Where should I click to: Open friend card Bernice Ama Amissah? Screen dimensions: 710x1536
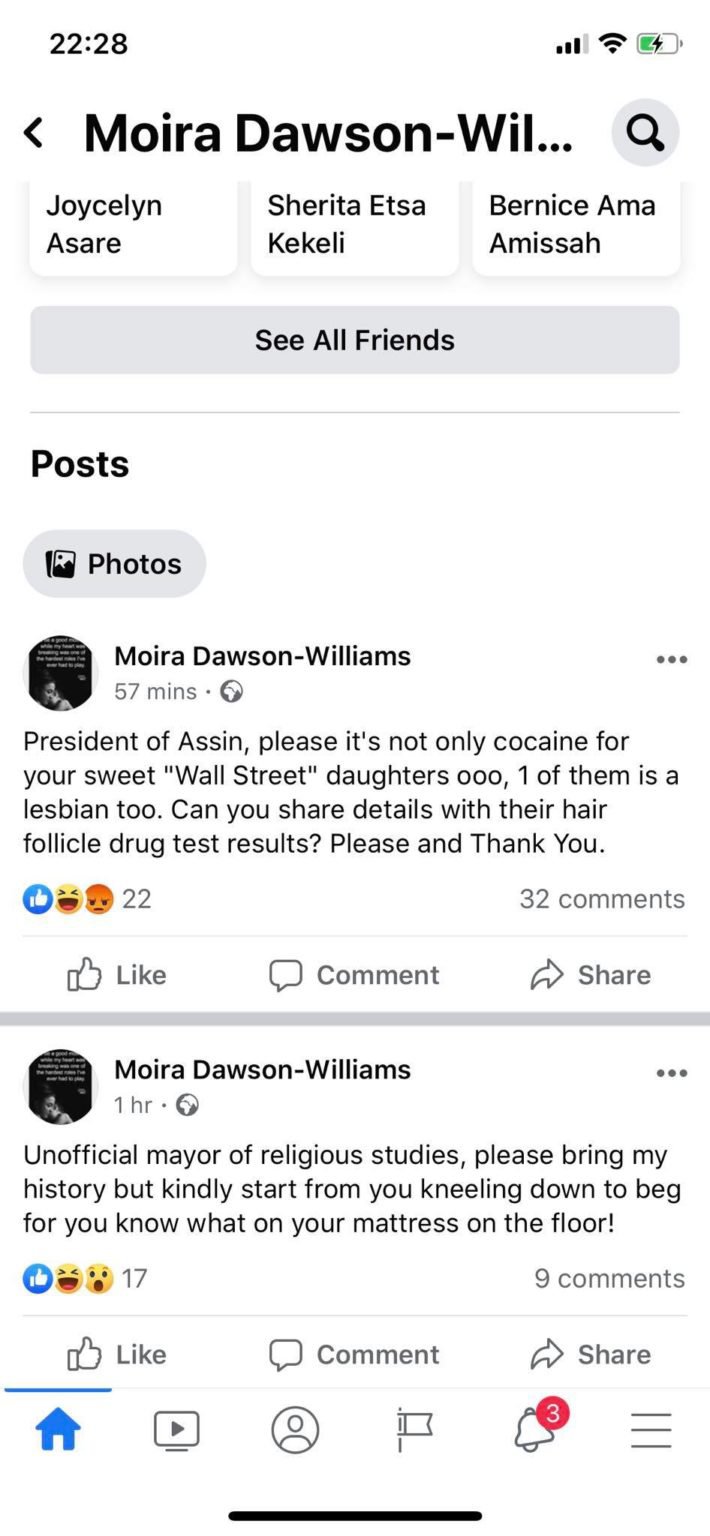[x=576, y=228]
